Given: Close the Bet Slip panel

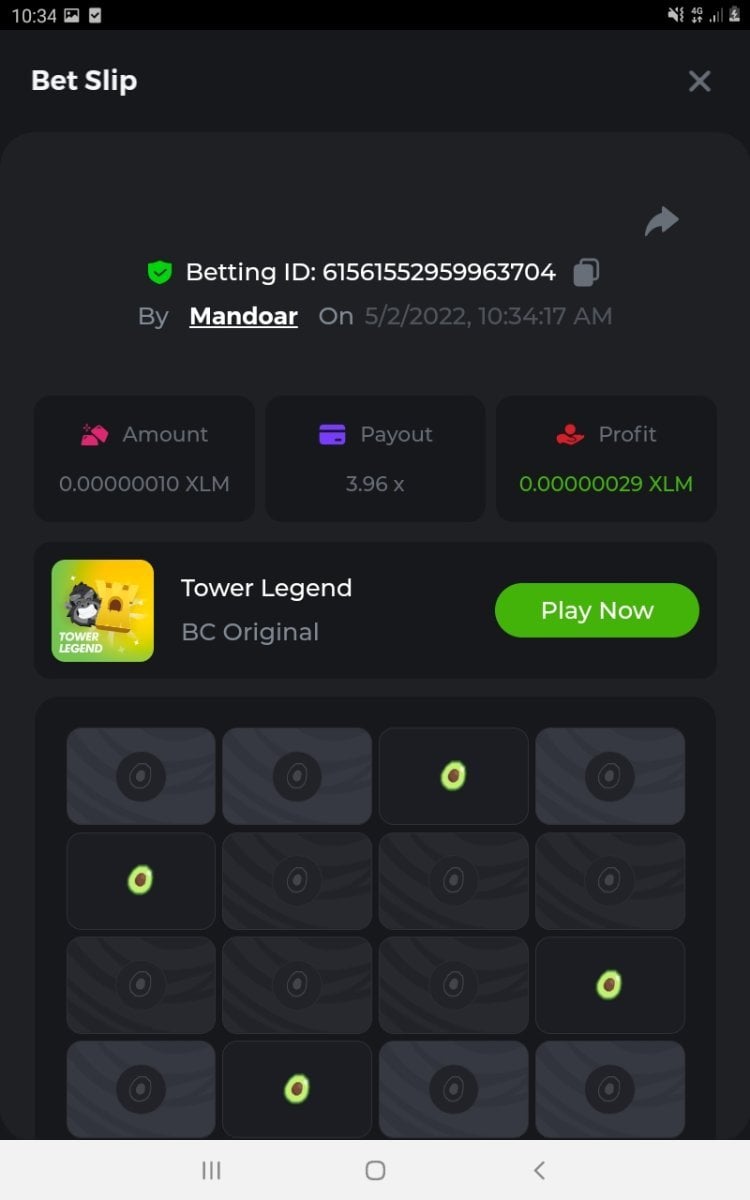Looking at the screenshot, I should [x=699, y=81].
